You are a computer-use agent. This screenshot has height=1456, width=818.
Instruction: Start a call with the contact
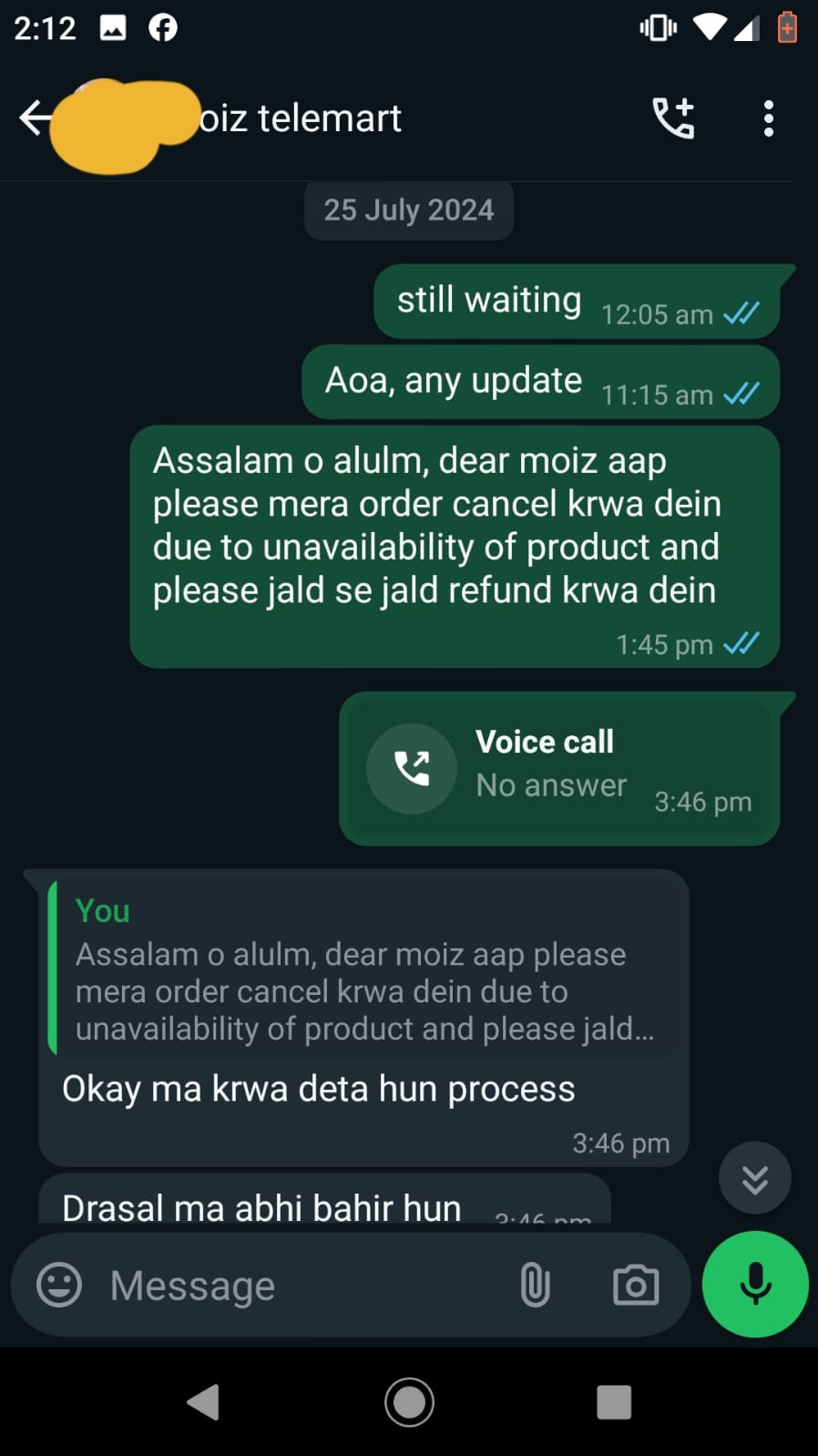673,118
